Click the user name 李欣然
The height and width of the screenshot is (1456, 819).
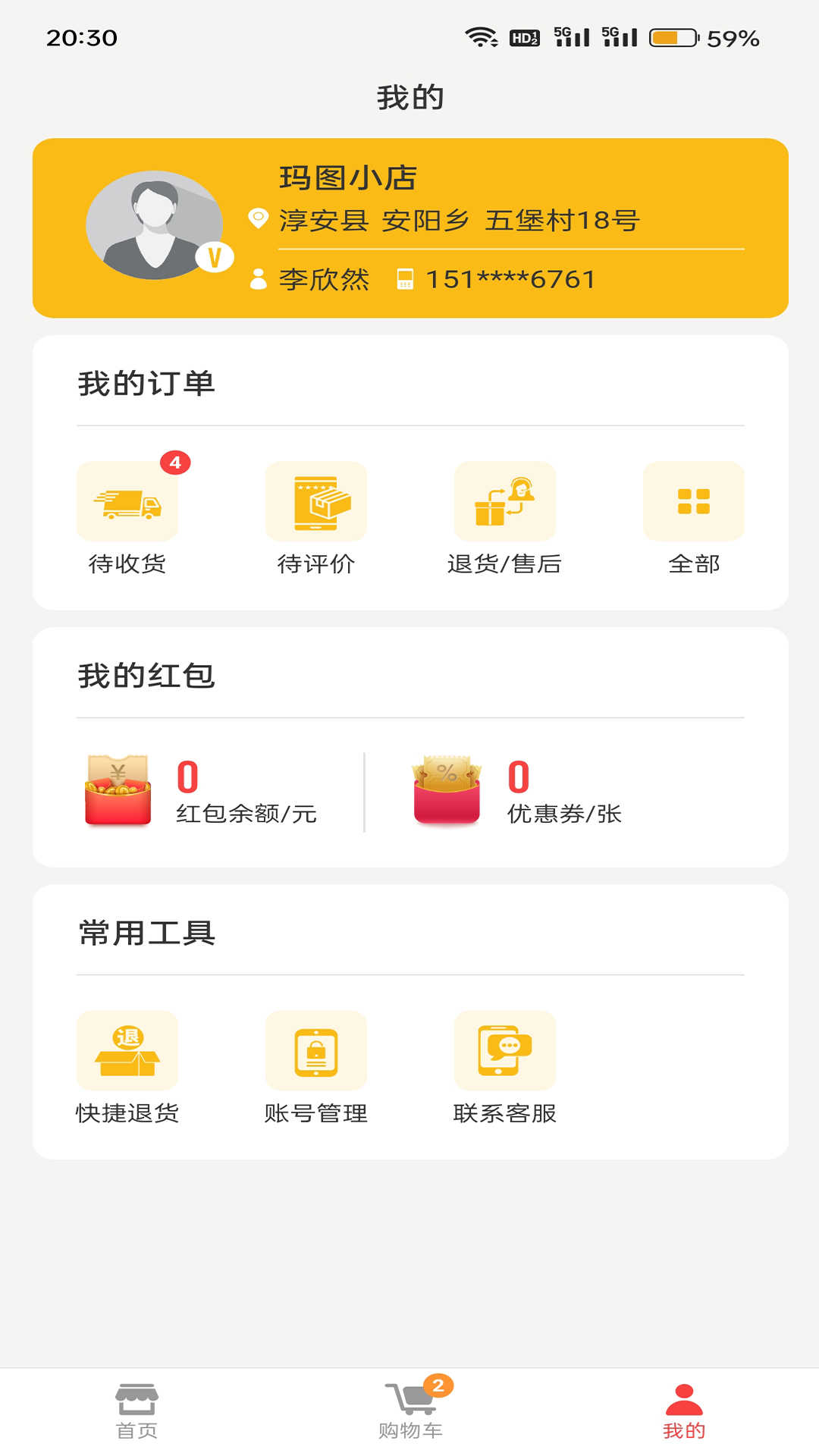click(x=325, y=278)
